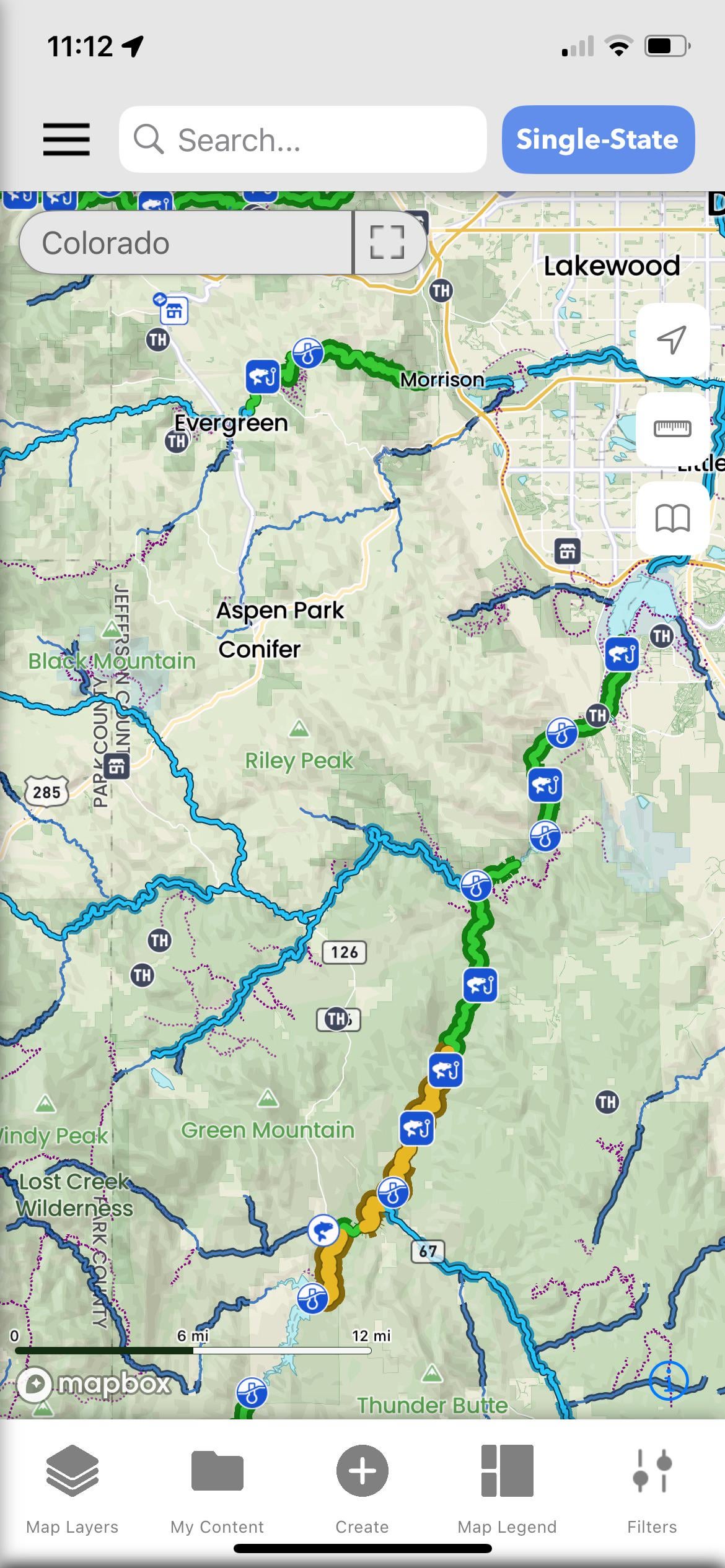
Task: Open the ruler measure tool
Action: click(x=672, y=428)
